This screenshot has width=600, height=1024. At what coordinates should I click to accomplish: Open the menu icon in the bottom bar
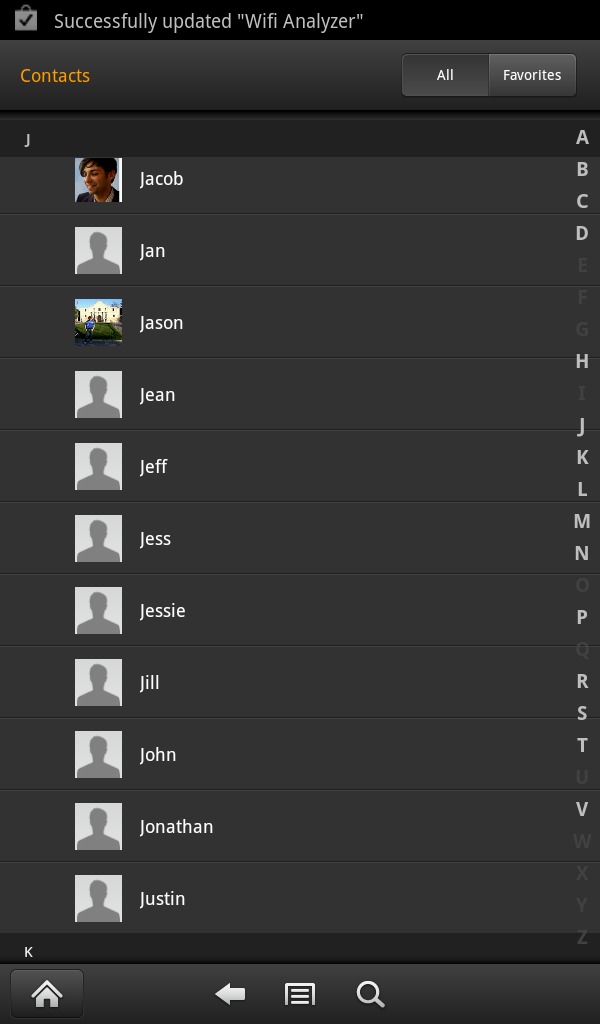pyautogui.click(x=300, y=994)
